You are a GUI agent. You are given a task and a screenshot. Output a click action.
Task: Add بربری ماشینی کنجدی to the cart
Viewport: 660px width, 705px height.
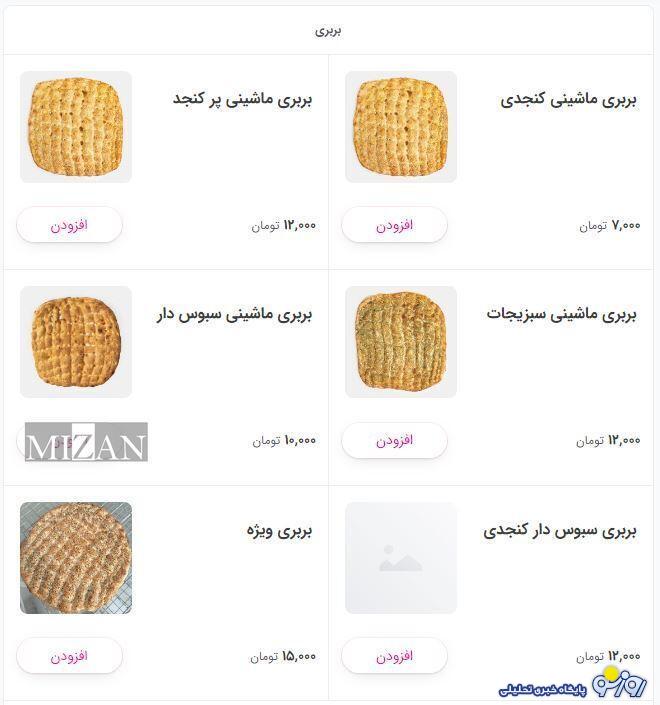pyautogui.click(x=394, y=225)
